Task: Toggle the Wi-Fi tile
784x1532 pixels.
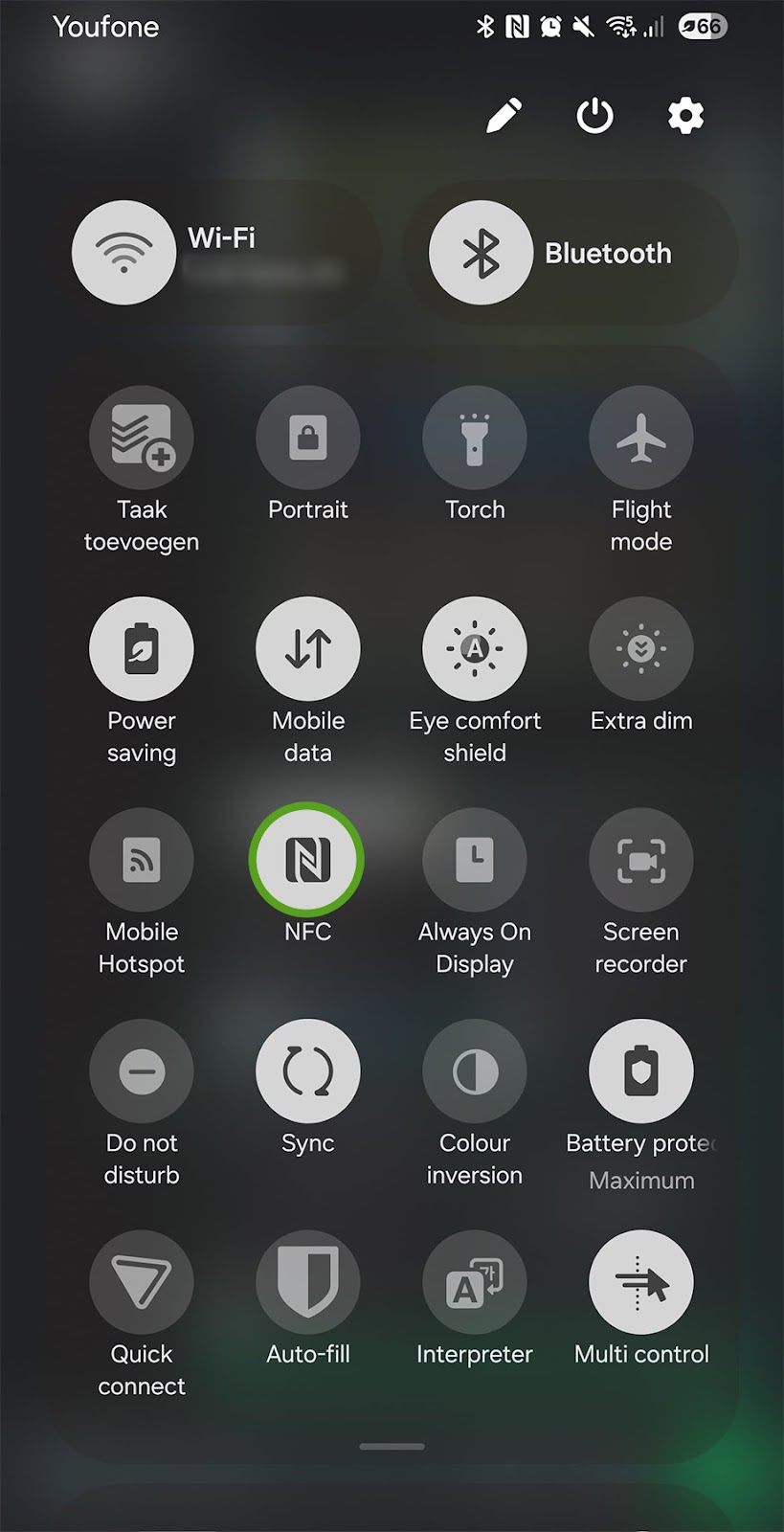Action: point(123,253)
